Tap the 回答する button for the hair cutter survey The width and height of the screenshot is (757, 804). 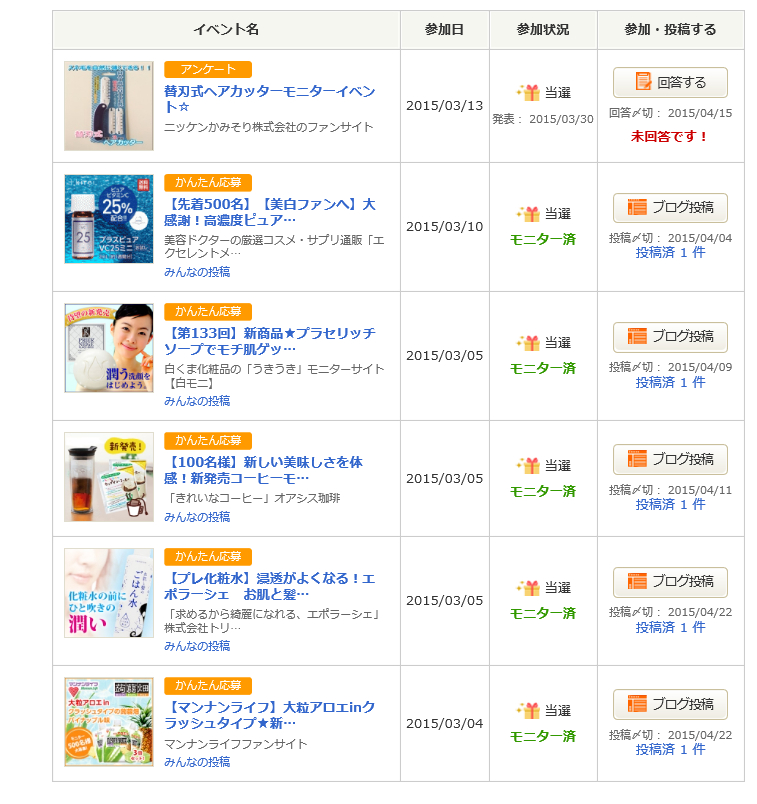(670, 83)
